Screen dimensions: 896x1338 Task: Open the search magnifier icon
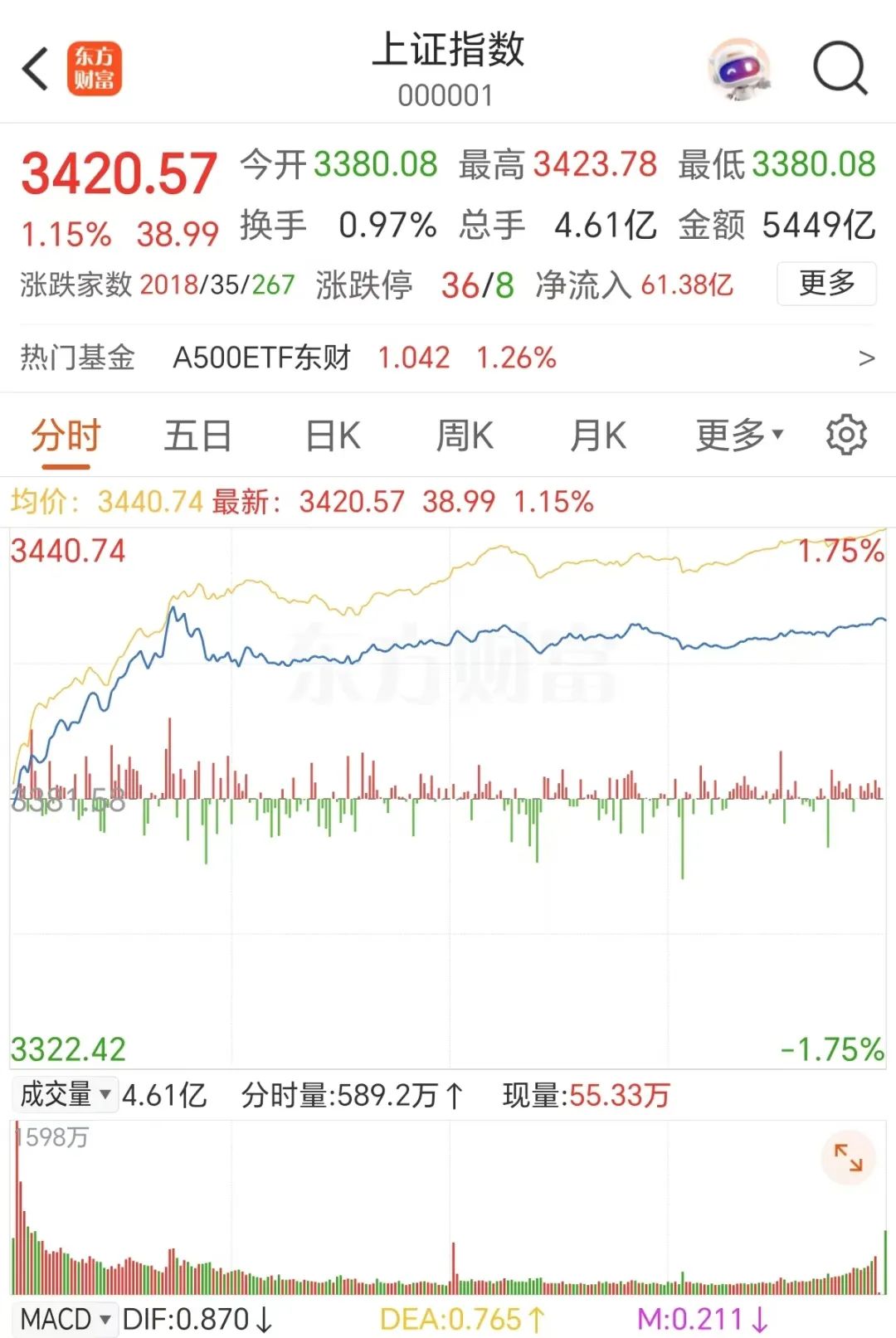(840, 68)
